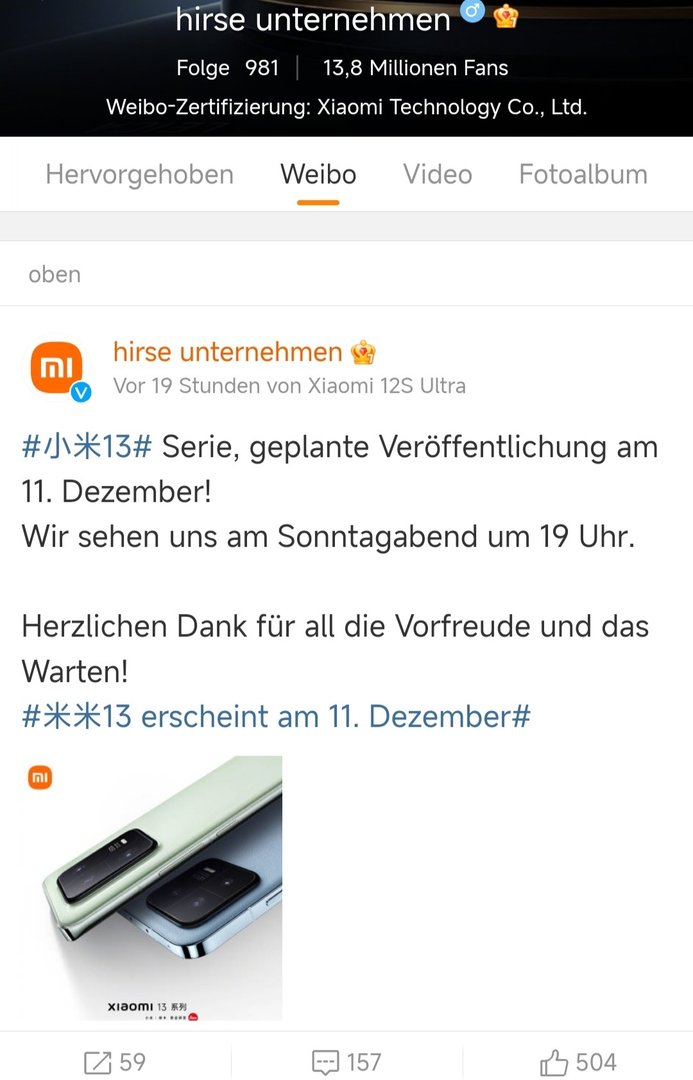Like the post with 504 likes
This screenshot has height=1080, width=693.
(578, 1062)
